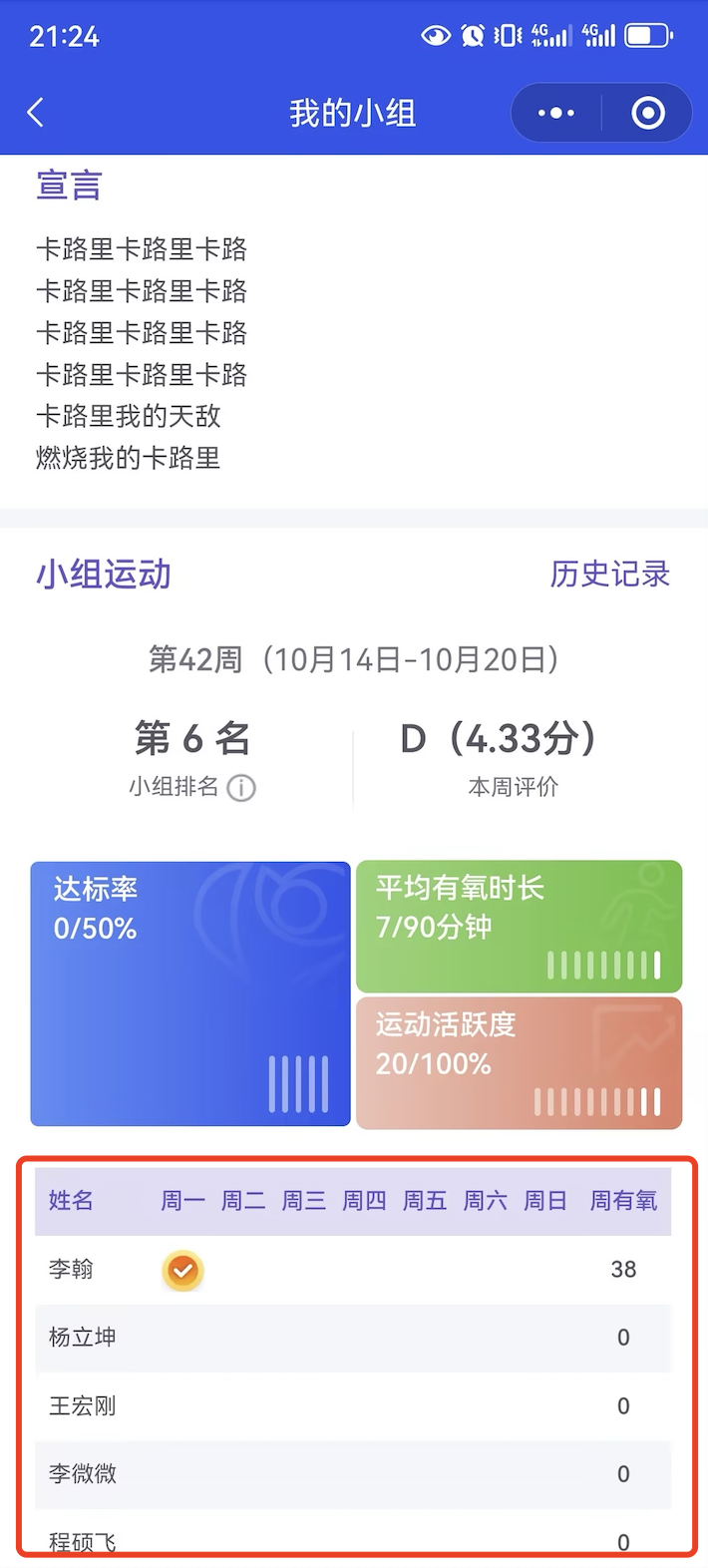Open the 平均有氧时长 card

click(x=519, y=926)
